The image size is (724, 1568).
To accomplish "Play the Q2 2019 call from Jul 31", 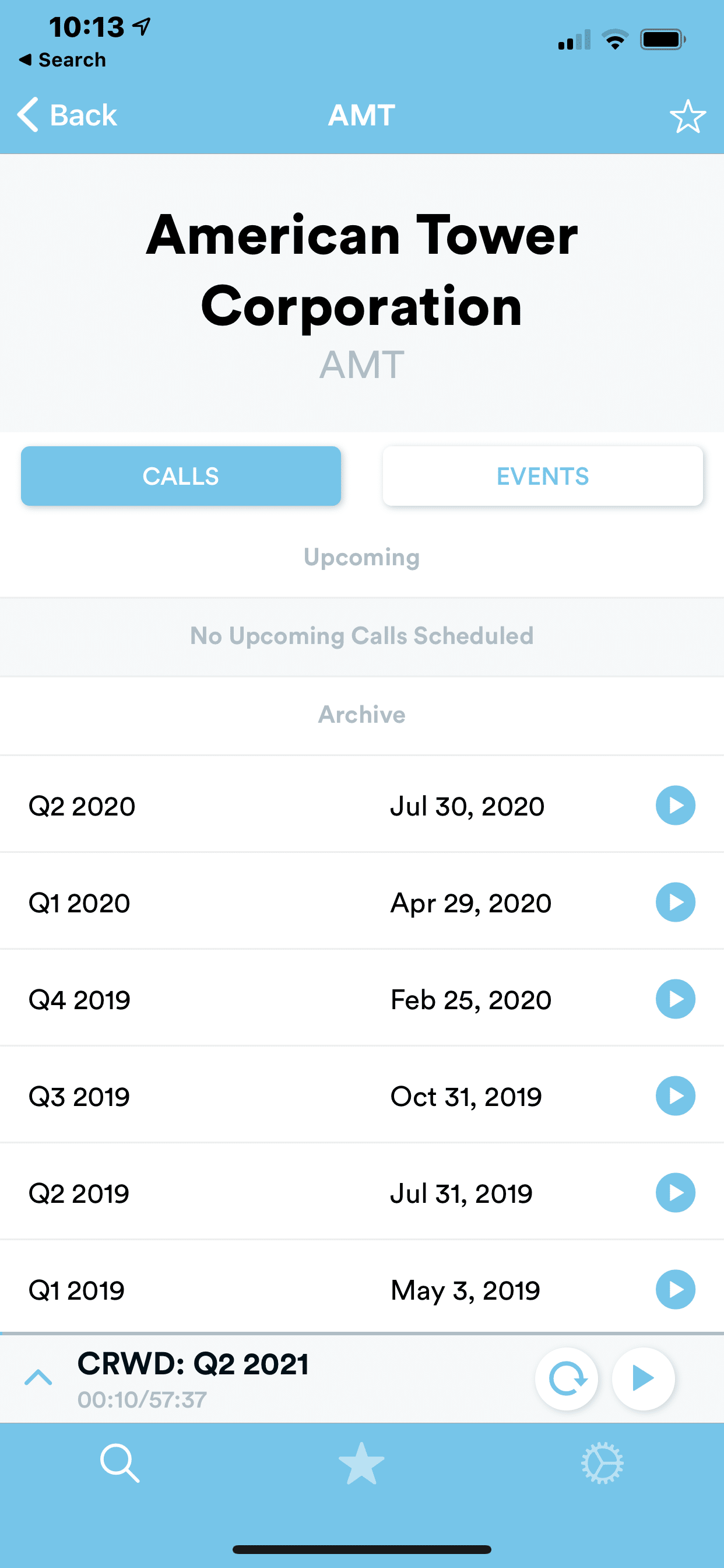I will point(676,1192).
